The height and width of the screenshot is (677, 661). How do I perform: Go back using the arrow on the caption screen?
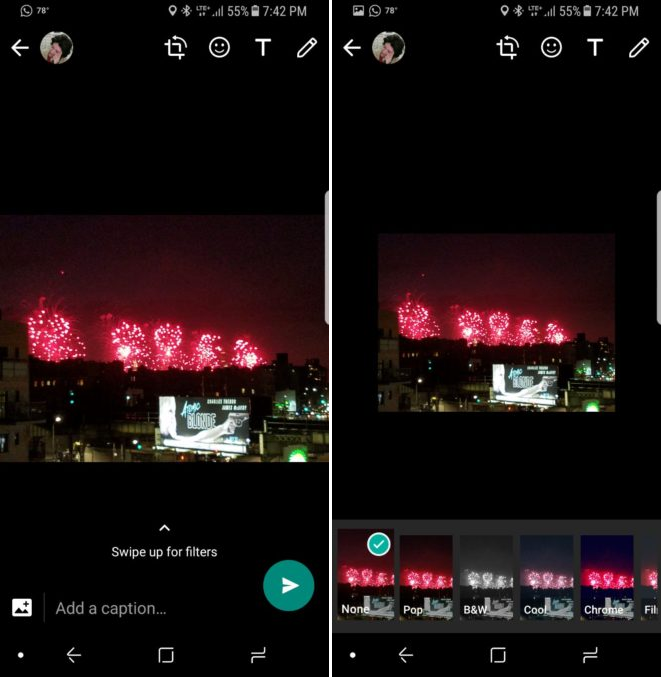coord(20,48)
